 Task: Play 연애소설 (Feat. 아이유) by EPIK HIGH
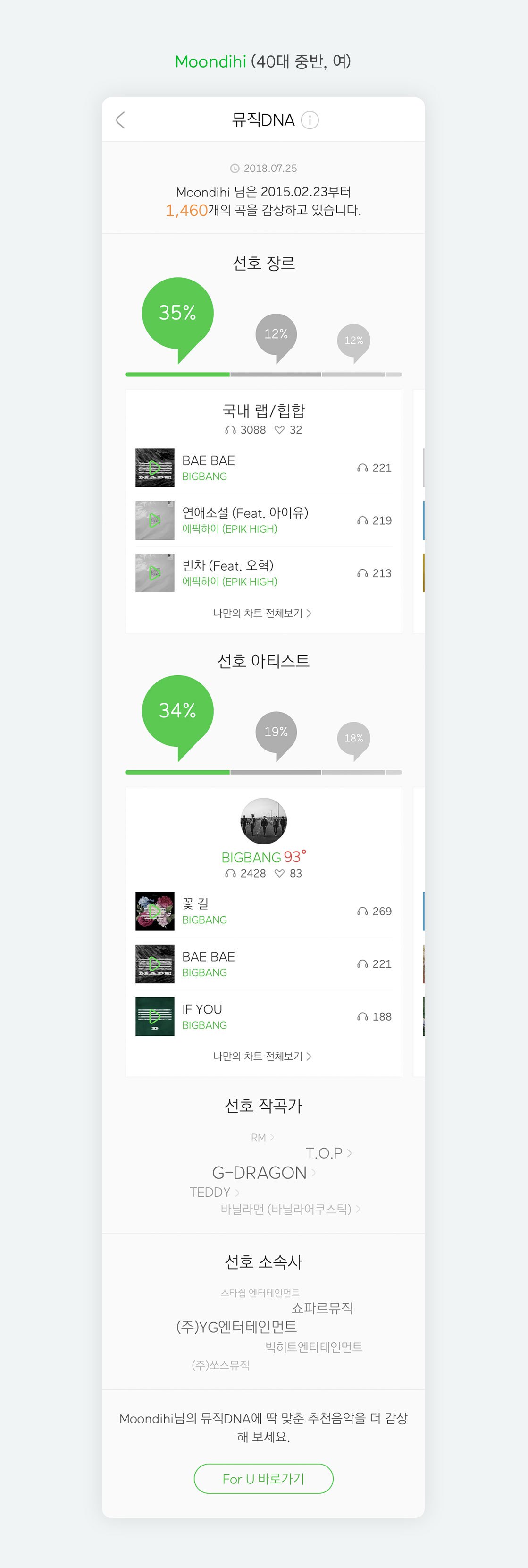click(154, 520)
